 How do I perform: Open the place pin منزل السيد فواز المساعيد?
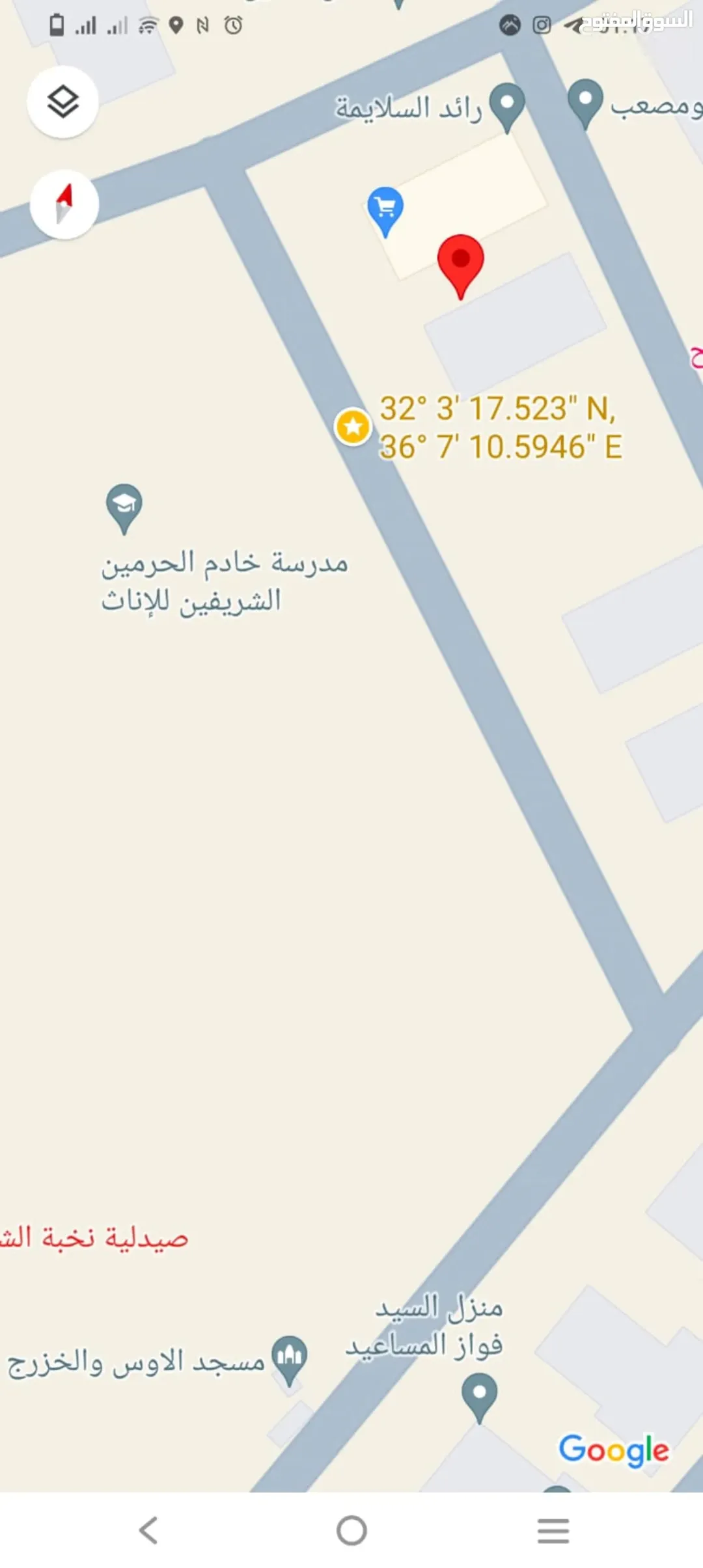(479, 1397)
